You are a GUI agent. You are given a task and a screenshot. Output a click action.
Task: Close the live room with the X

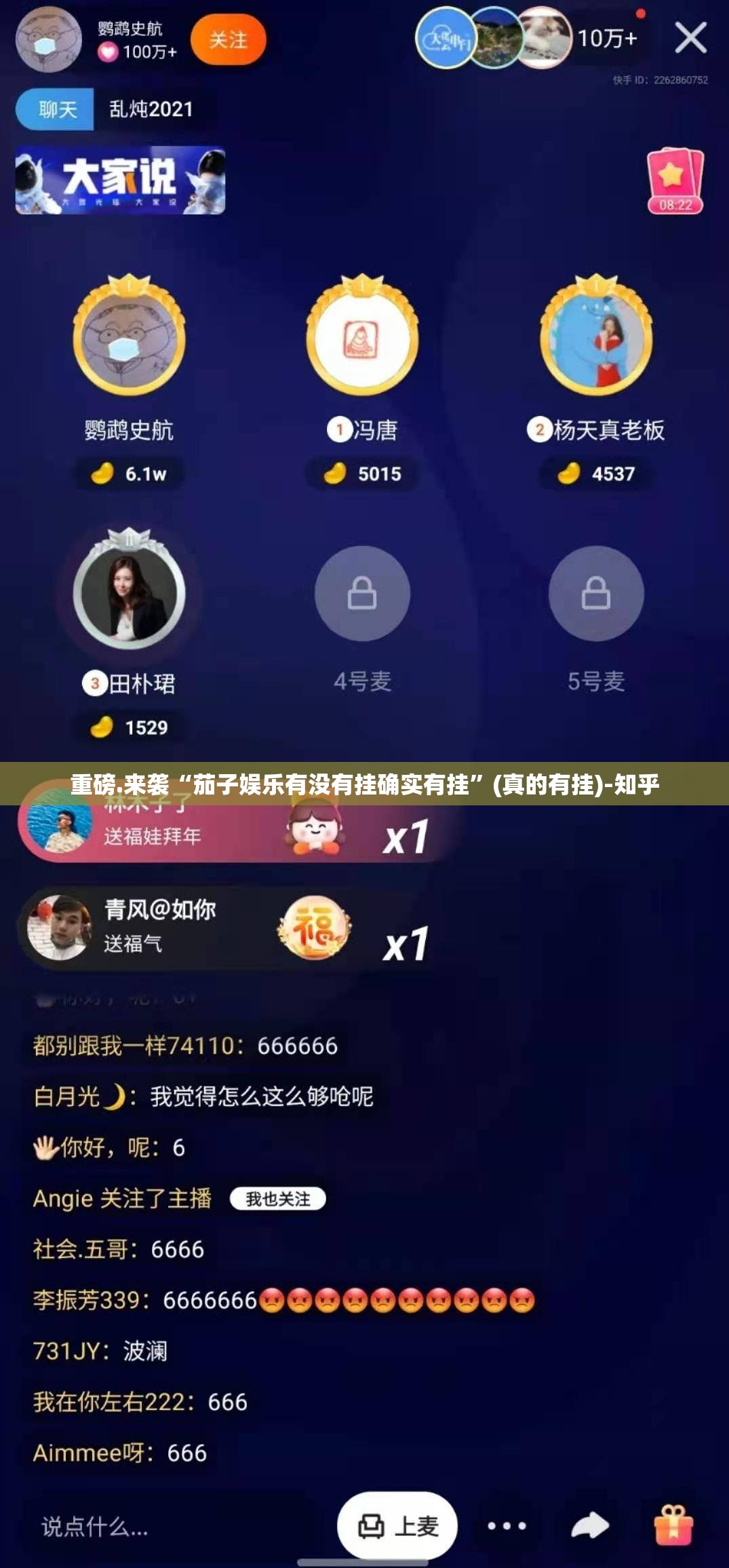click(690, 38)
